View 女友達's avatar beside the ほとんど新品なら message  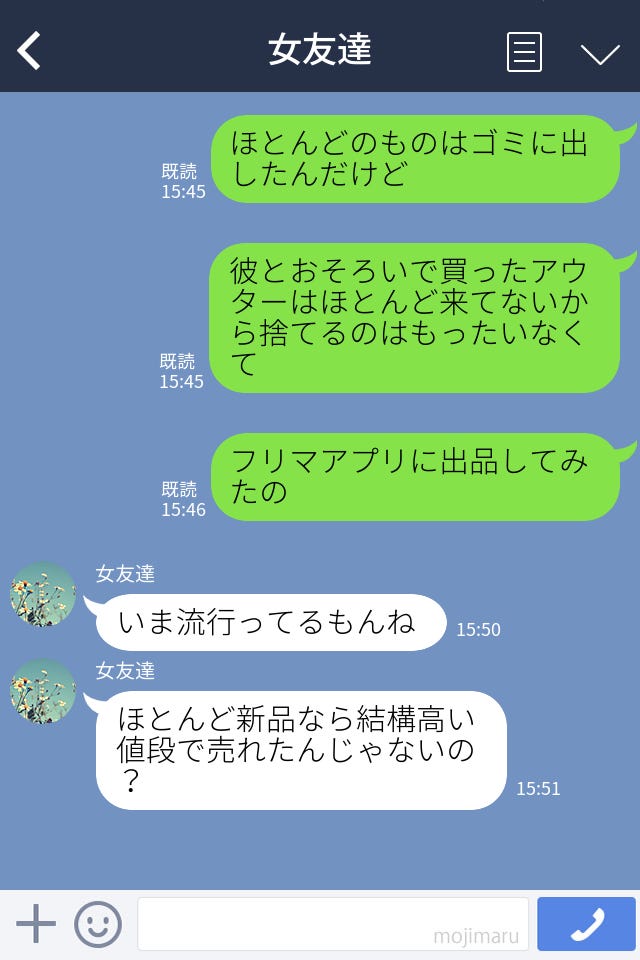[x=43, y=691]
